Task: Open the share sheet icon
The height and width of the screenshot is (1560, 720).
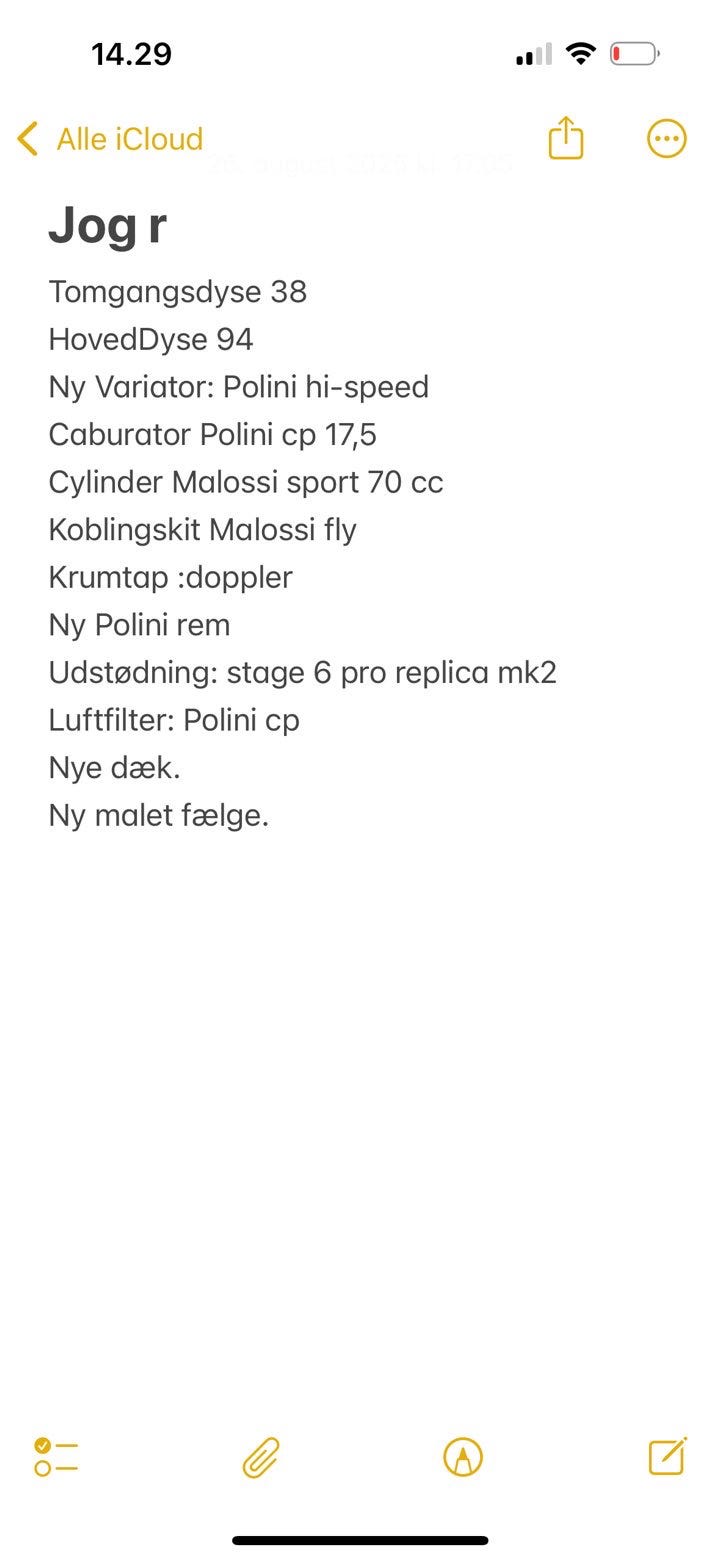Action: click(565, 139)
